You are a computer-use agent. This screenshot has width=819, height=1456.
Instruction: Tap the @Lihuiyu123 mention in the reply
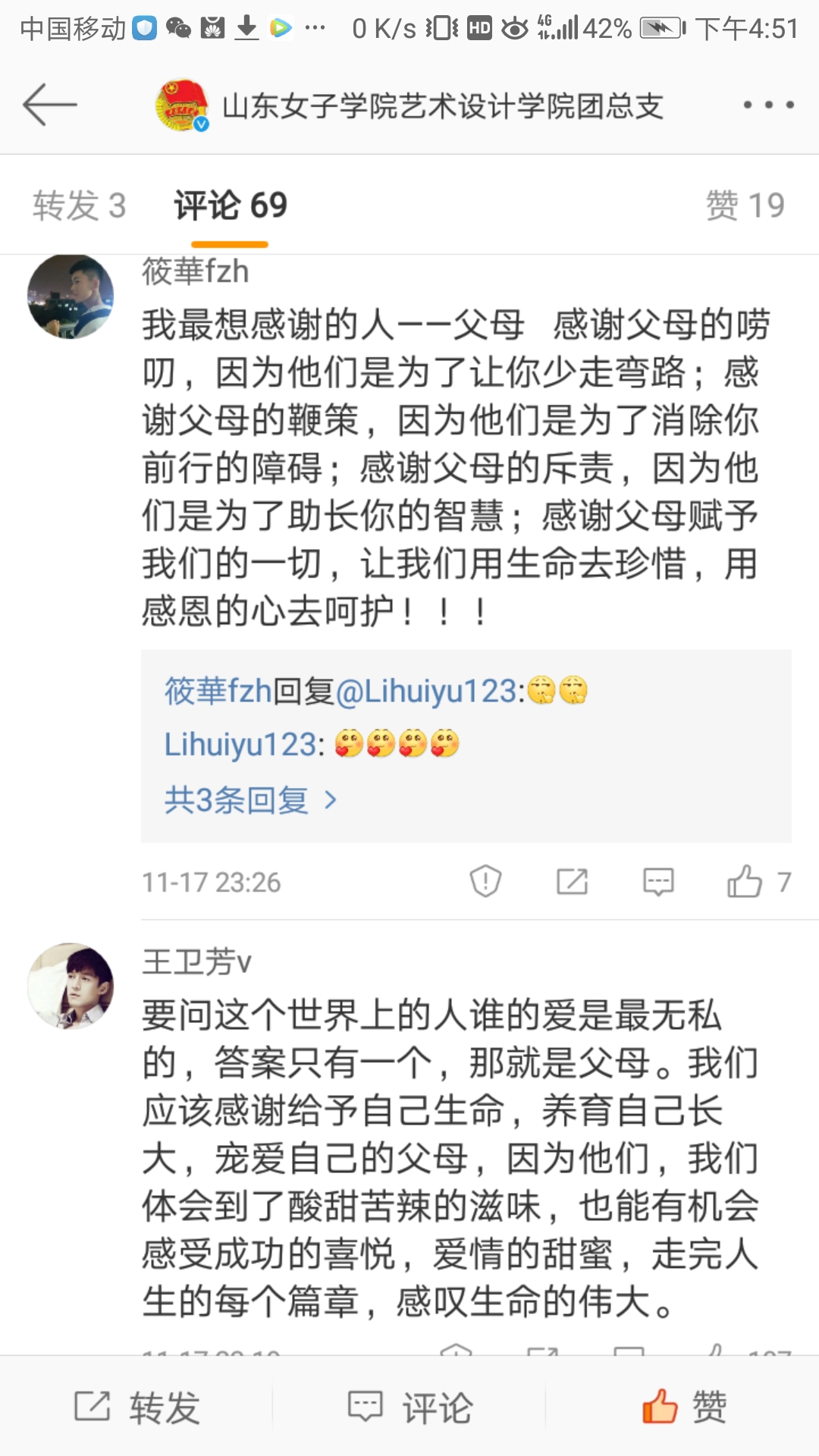[x=427, y=691]
